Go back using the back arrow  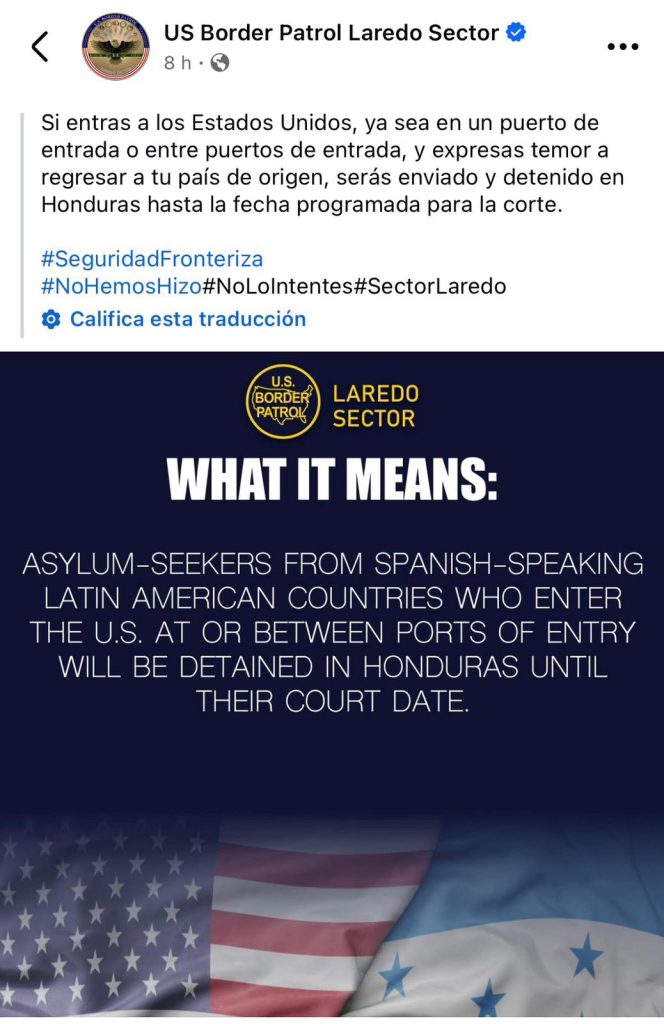40,46
